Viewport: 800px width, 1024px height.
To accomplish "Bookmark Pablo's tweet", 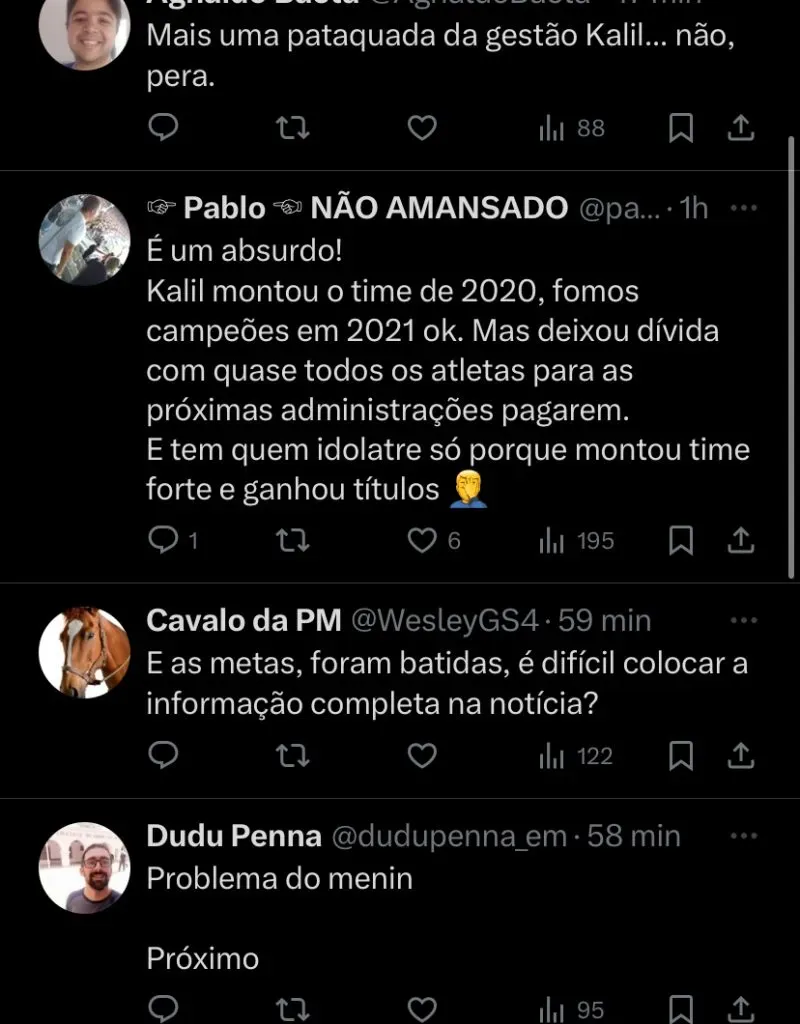I will 681,541.
